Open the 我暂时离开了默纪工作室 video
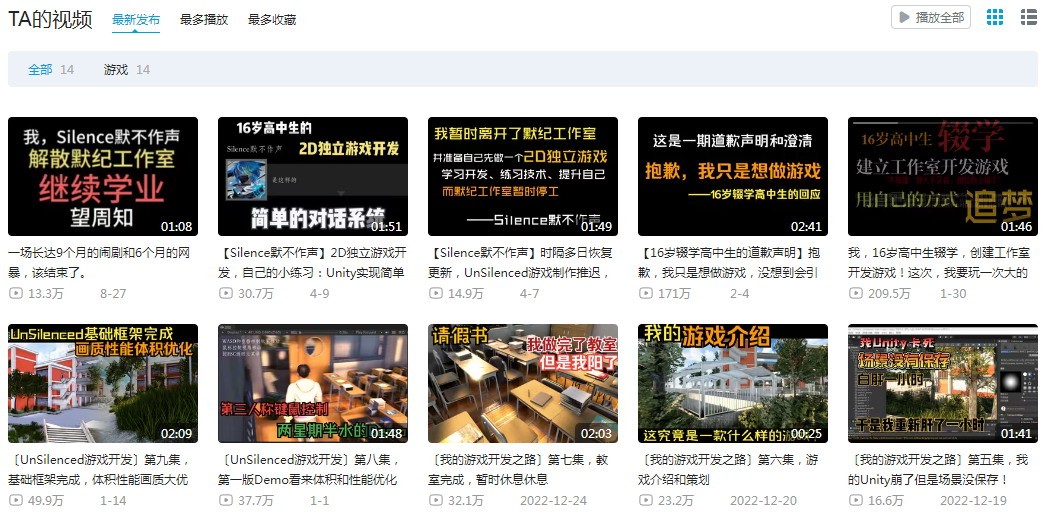Viewport: 1053px width, 515px height. (x=523, y=176)
